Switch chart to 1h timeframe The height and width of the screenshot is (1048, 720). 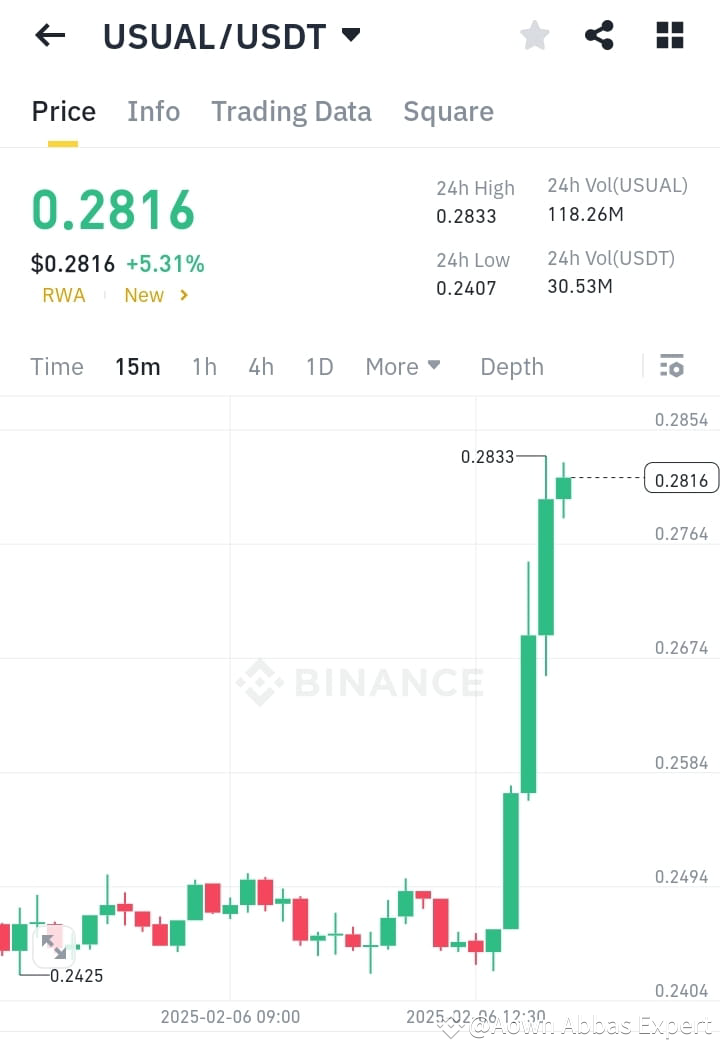[204, 366]
